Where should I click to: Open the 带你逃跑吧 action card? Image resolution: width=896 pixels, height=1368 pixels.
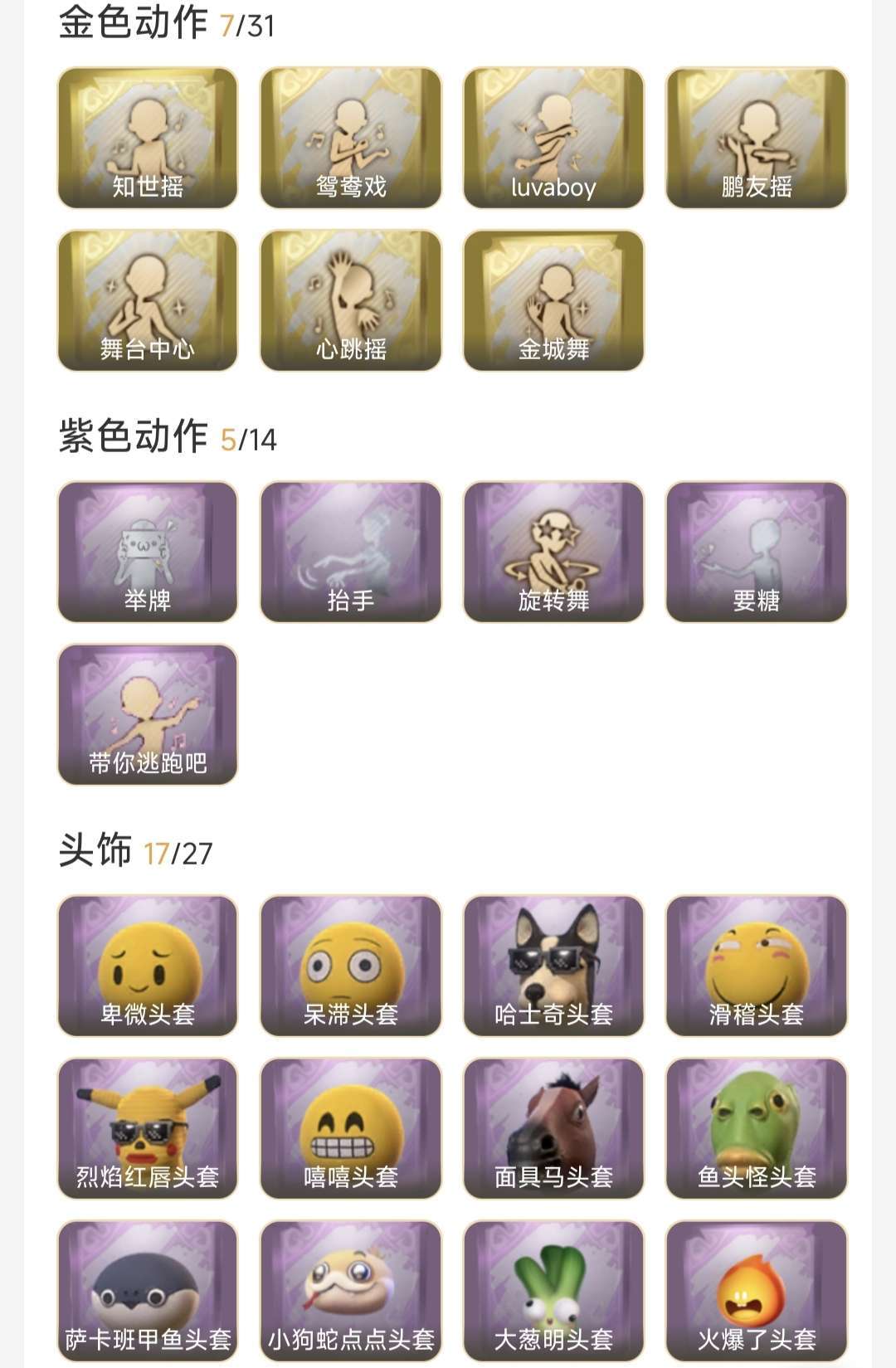point(148,714)
